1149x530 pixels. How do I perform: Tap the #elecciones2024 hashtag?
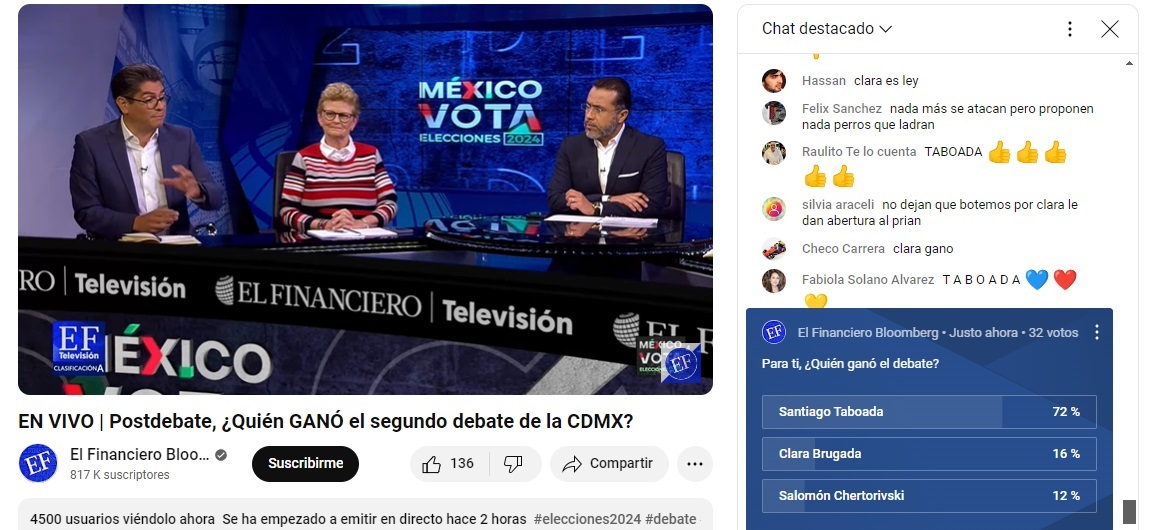click(586, 519)
